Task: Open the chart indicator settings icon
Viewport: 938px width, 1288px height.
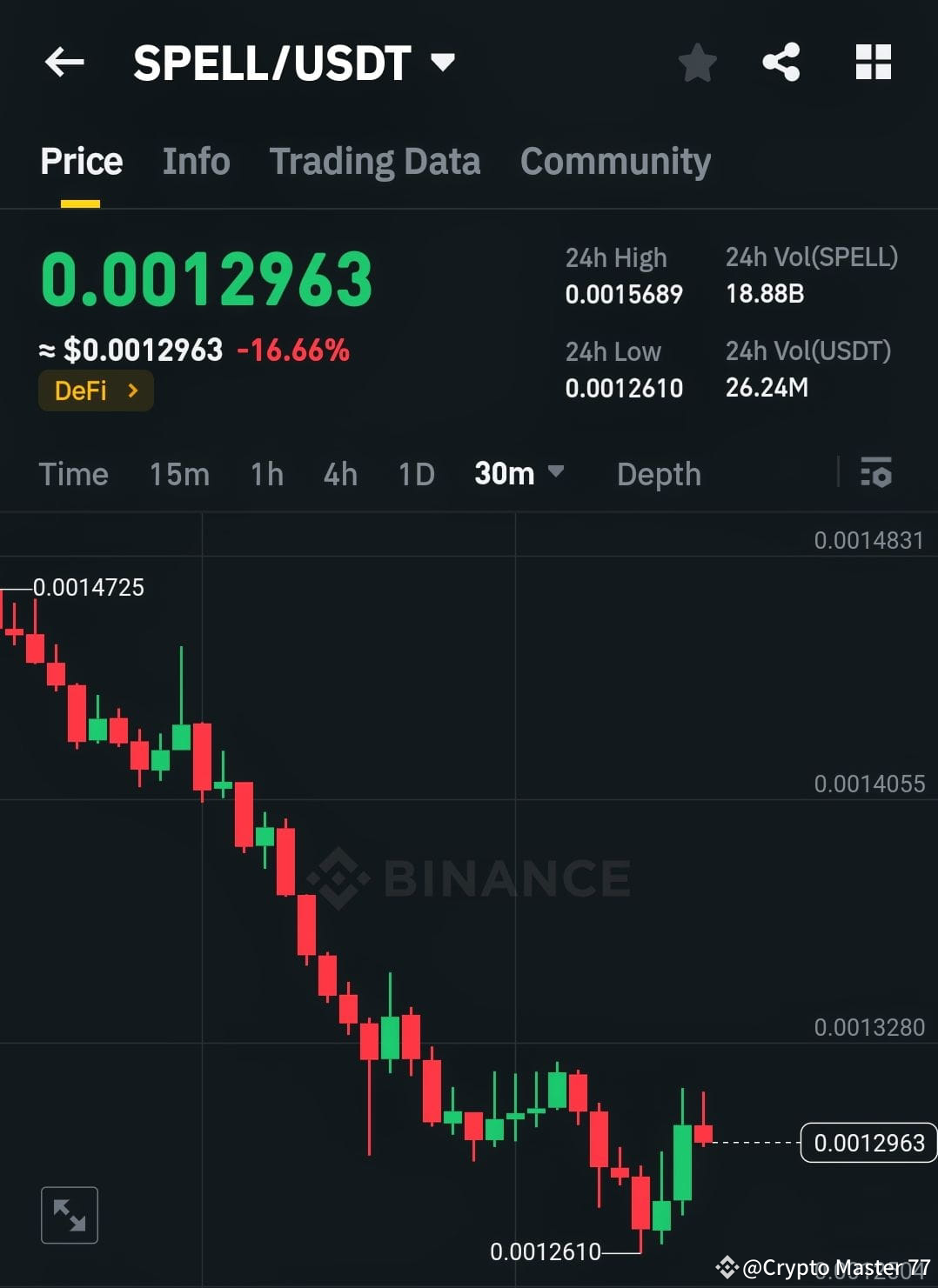Action: pyautogui.click(x=877, y=474)
